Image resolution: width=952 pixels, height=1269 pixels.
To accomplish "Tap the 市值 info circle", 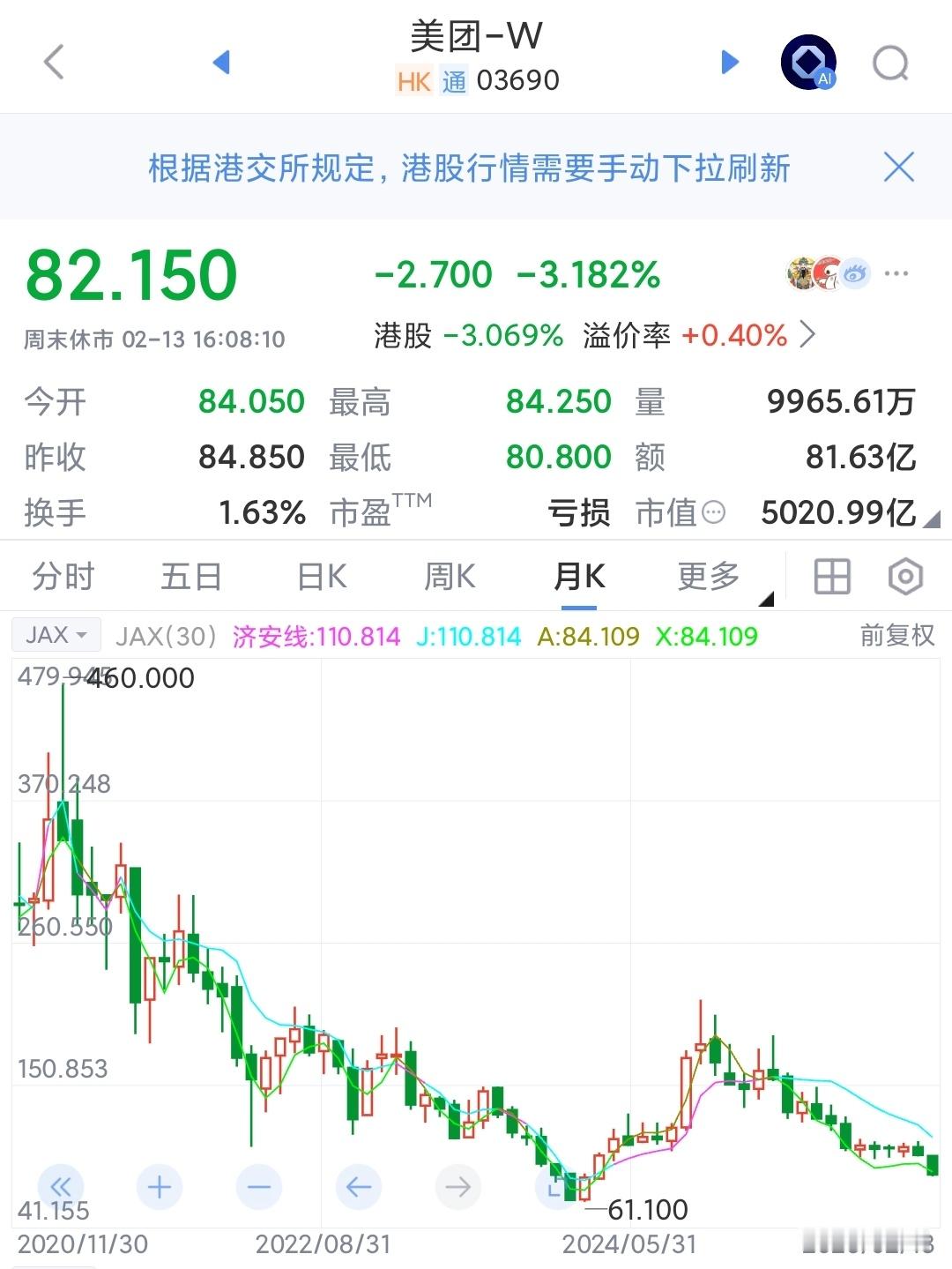I will tap(715, 513).
